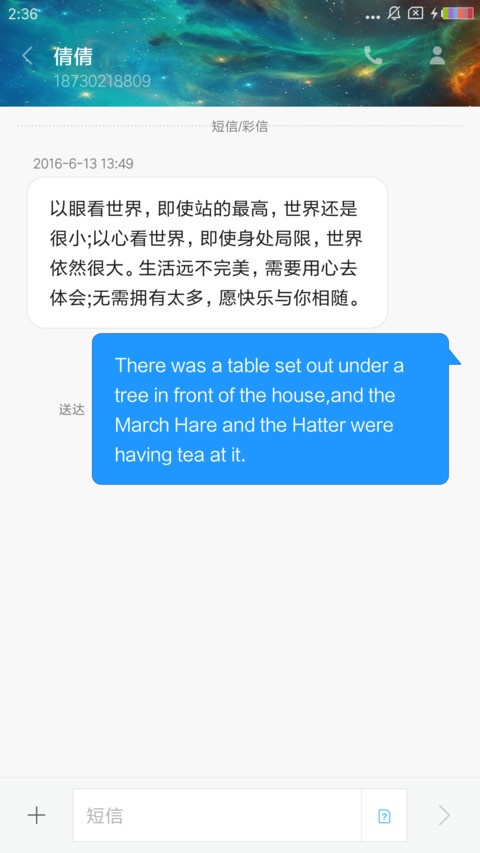
Task: Send the message with the arrow
Action: click(445, 815)
